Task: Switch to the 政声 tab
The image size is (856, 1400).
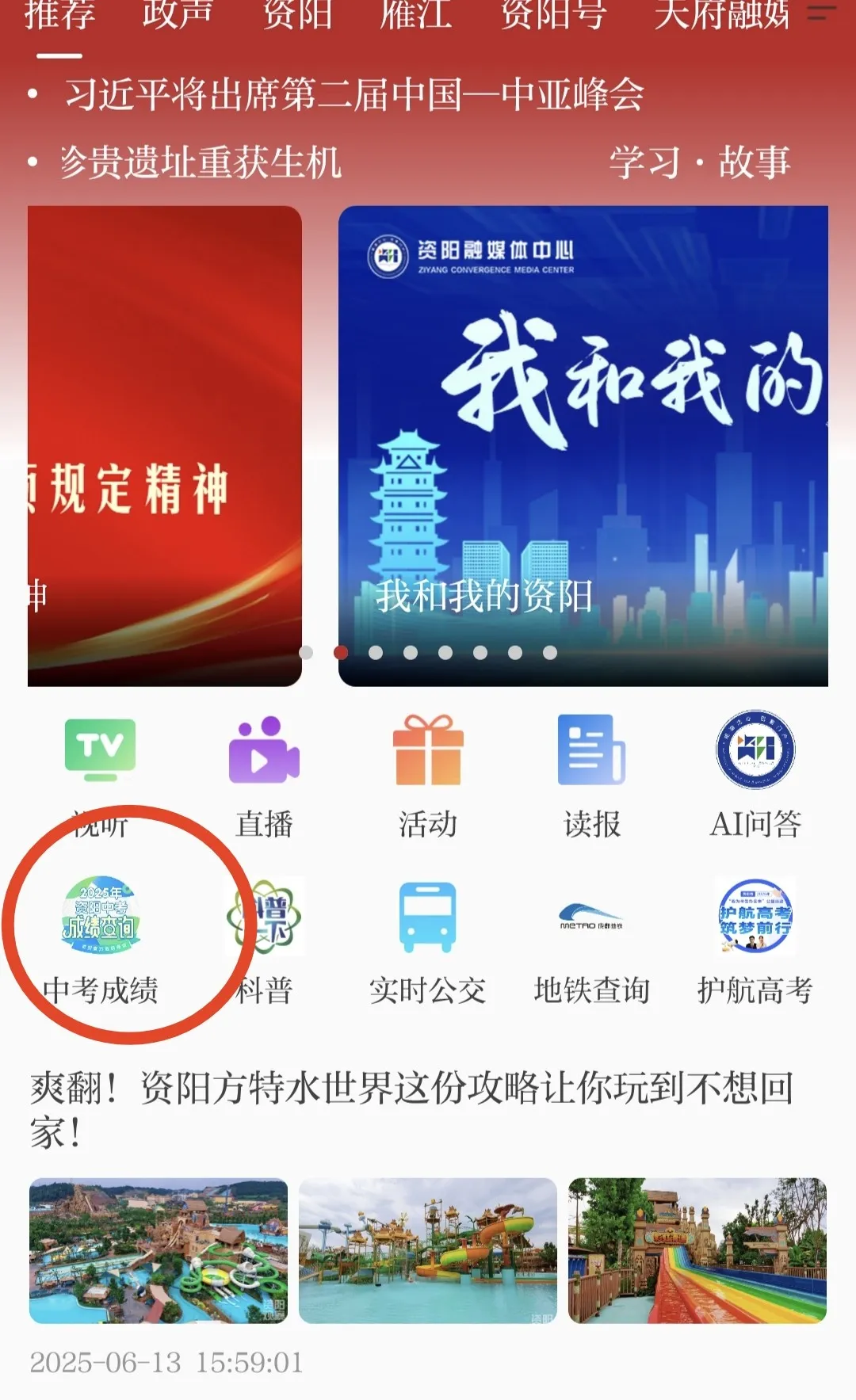Action: coord(177,14)
